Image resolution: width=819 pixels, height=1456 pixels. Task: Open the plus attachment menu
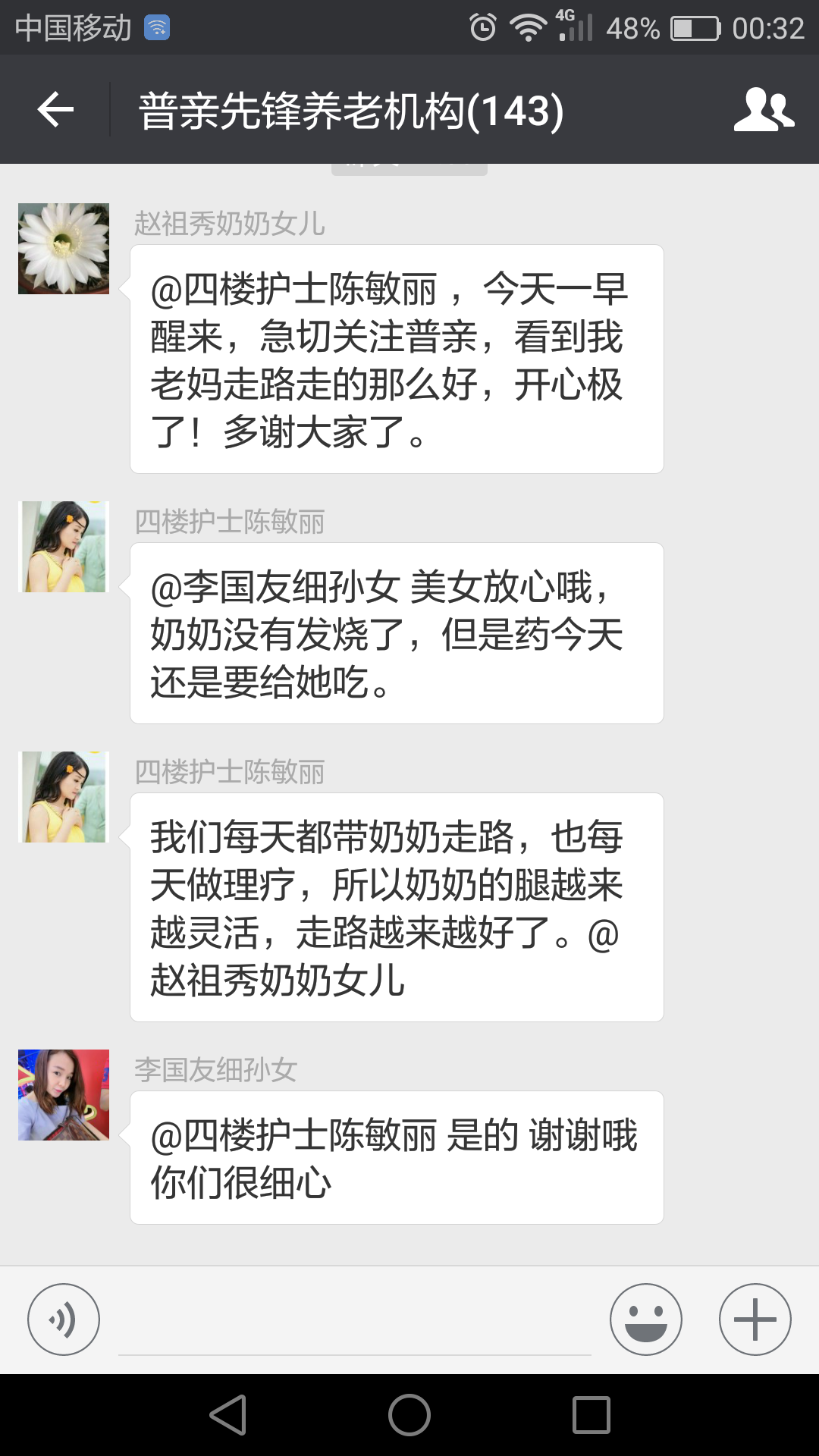[755, 1319]
